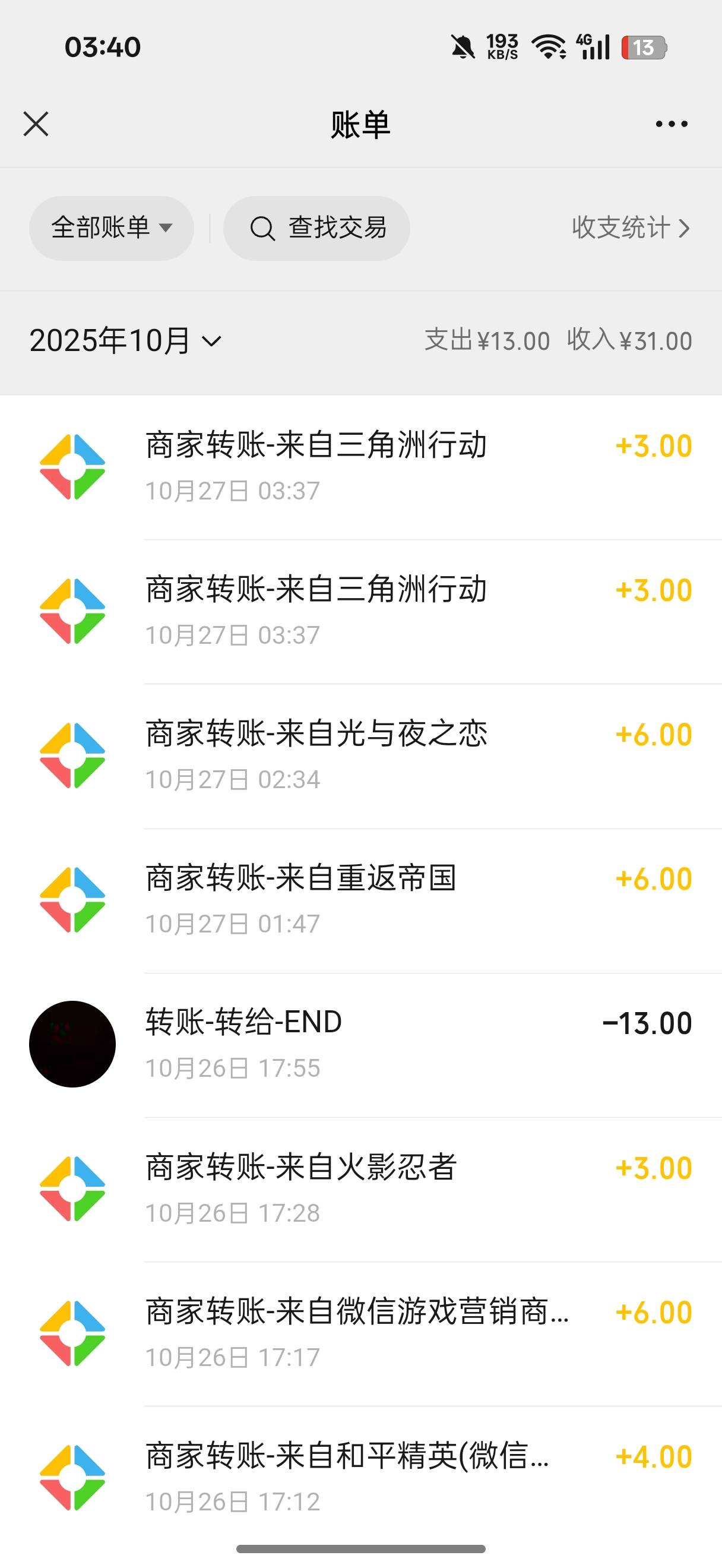
Task: Close the 账单 page
Action: pyautogui.click(x=36, y=124)
